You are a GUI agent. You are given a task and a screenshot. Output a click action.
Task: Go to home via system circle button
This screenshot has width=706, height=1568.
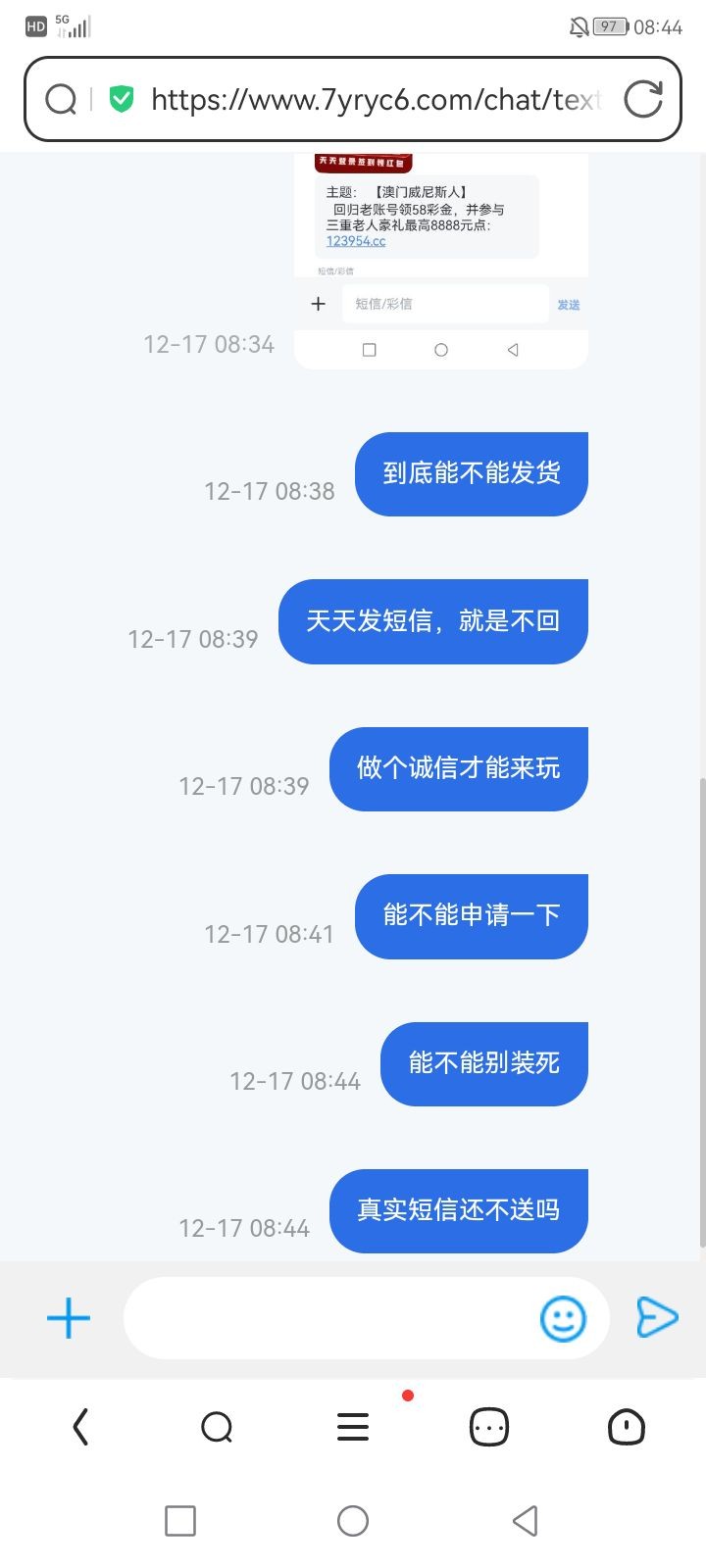(353, 1521)
